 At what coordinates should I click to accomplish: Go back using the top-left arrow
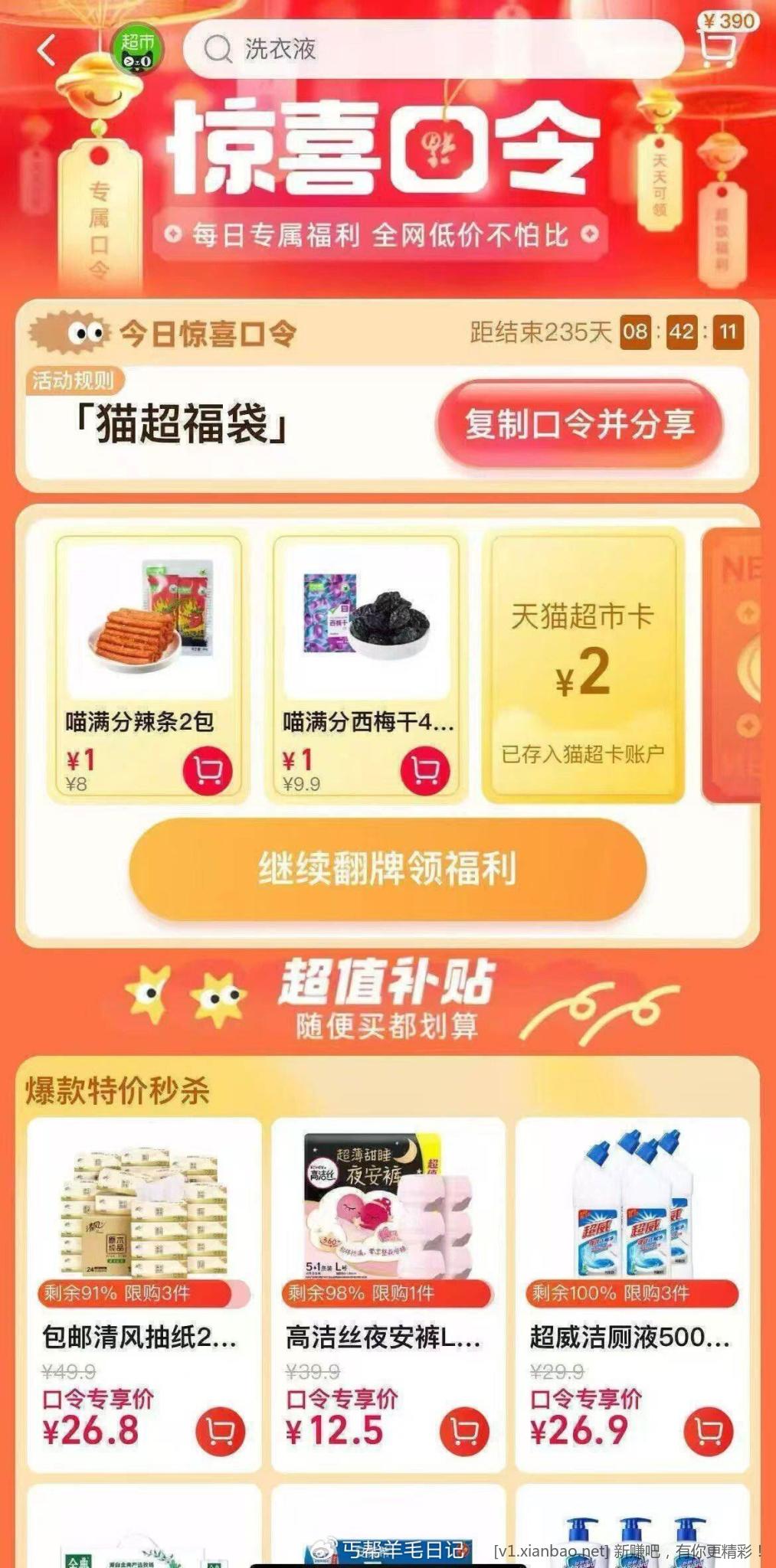tap(47, 51)
